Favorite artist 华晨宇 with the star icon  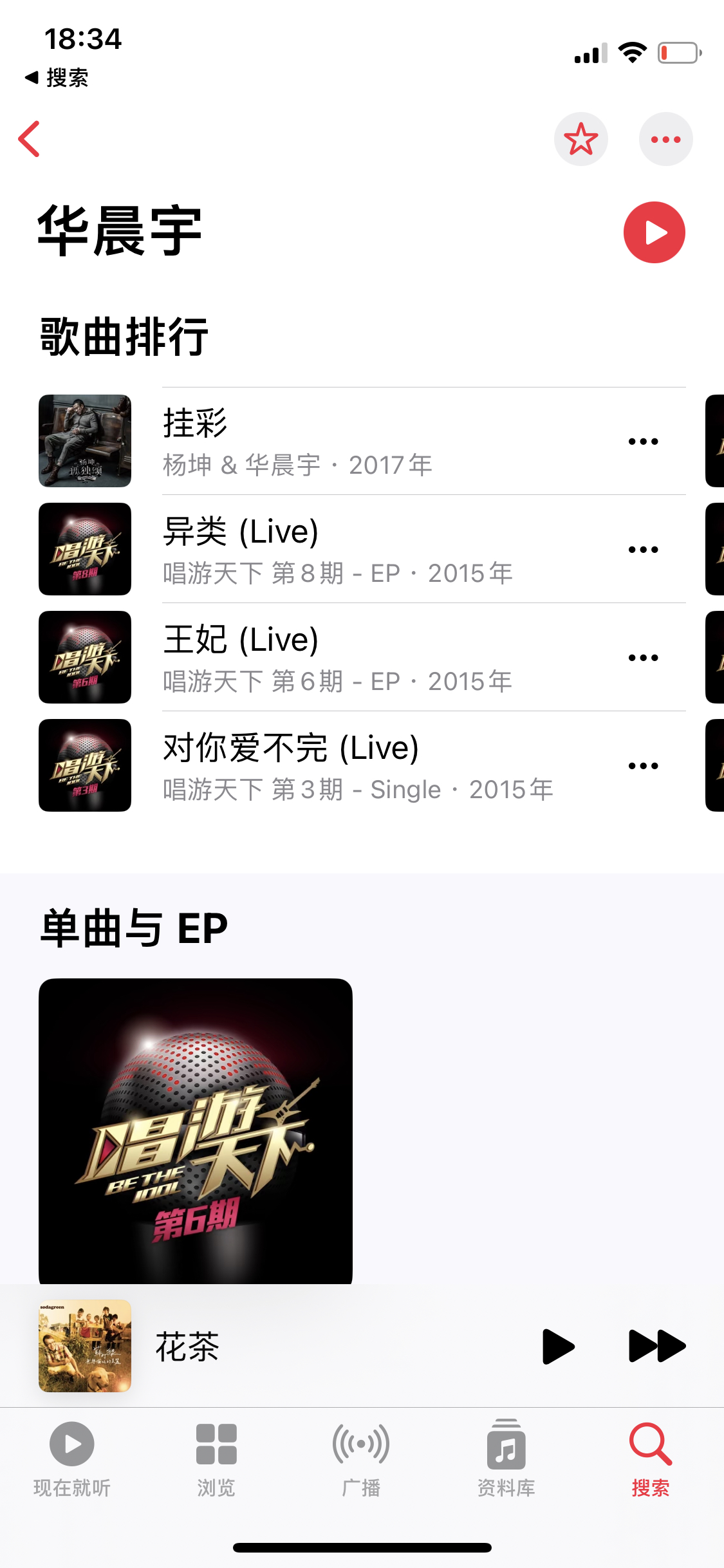click(580, 139)
